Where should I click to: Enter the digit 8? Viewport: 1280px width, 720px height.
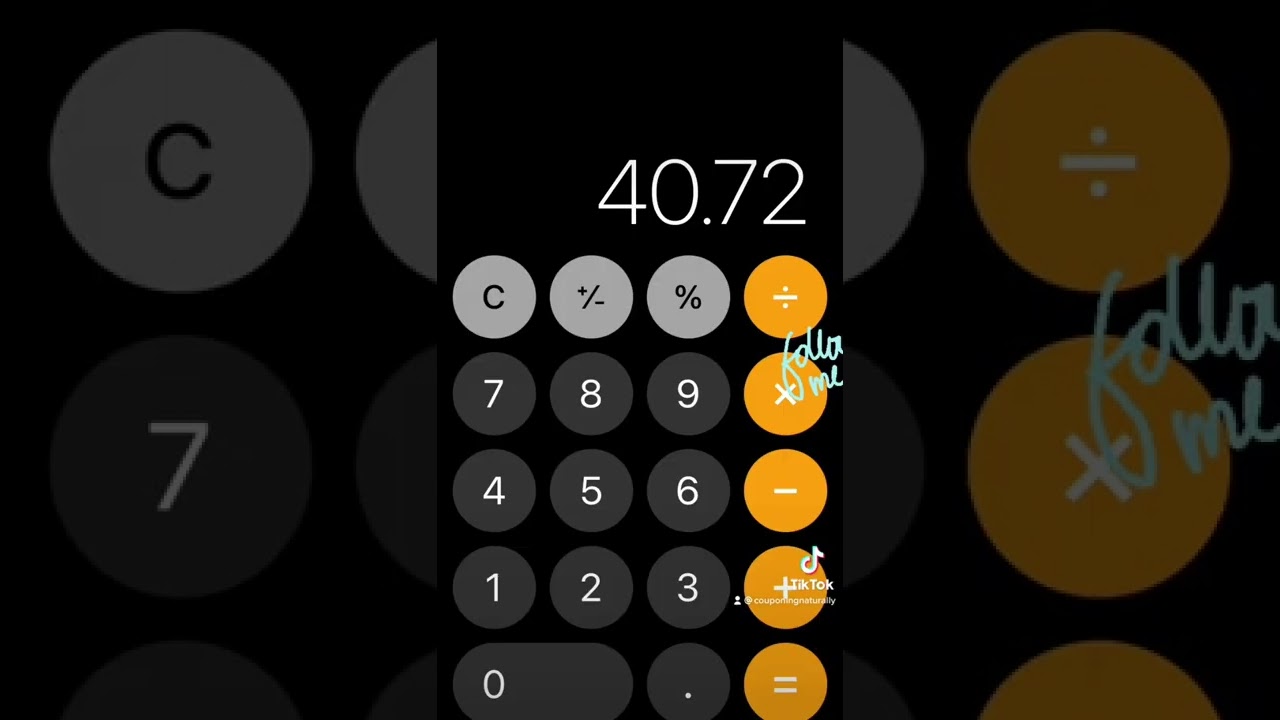point(591,394)
